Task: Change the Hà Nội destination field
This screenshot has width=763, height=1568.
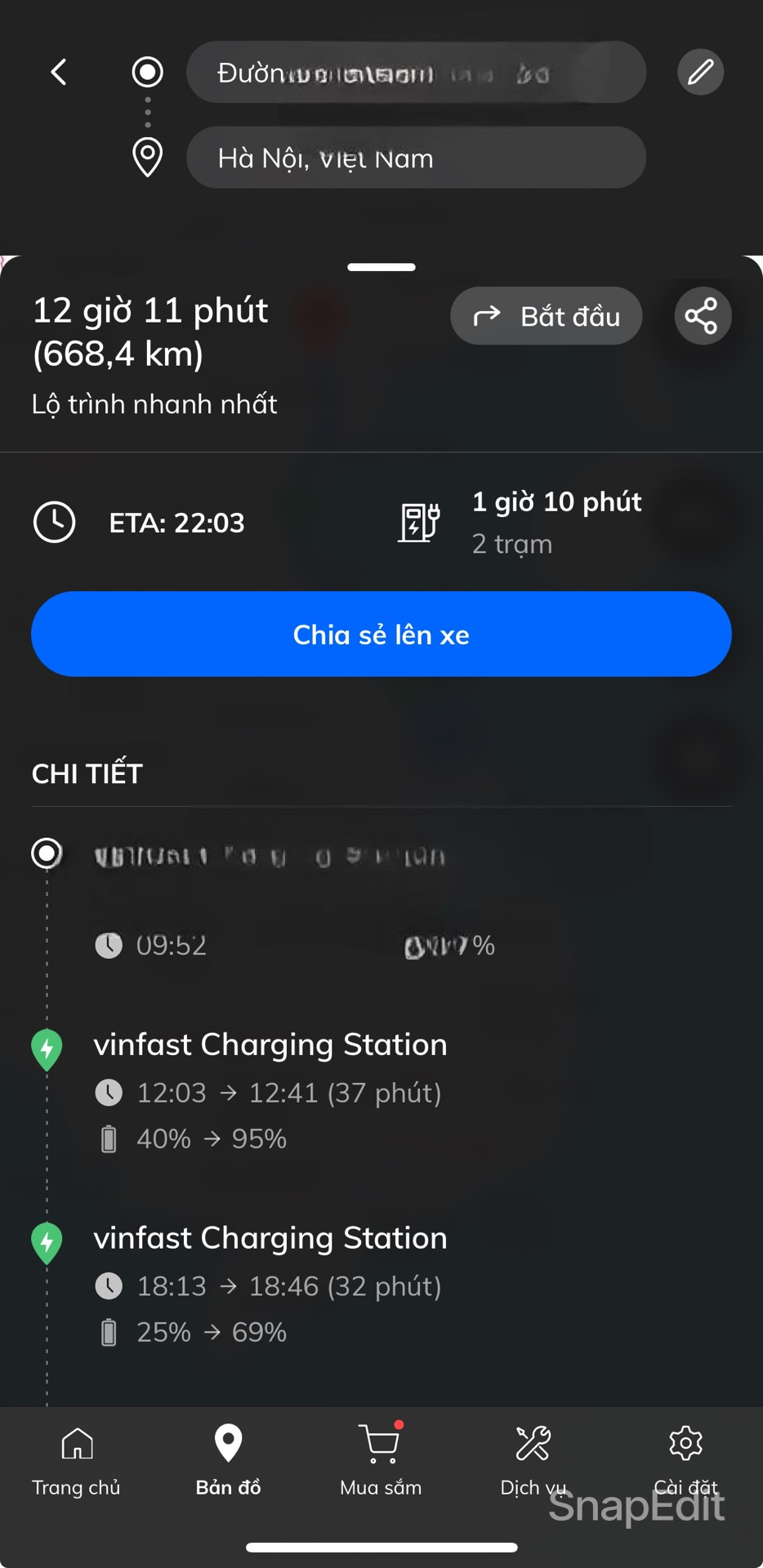Action: [416, 158]
